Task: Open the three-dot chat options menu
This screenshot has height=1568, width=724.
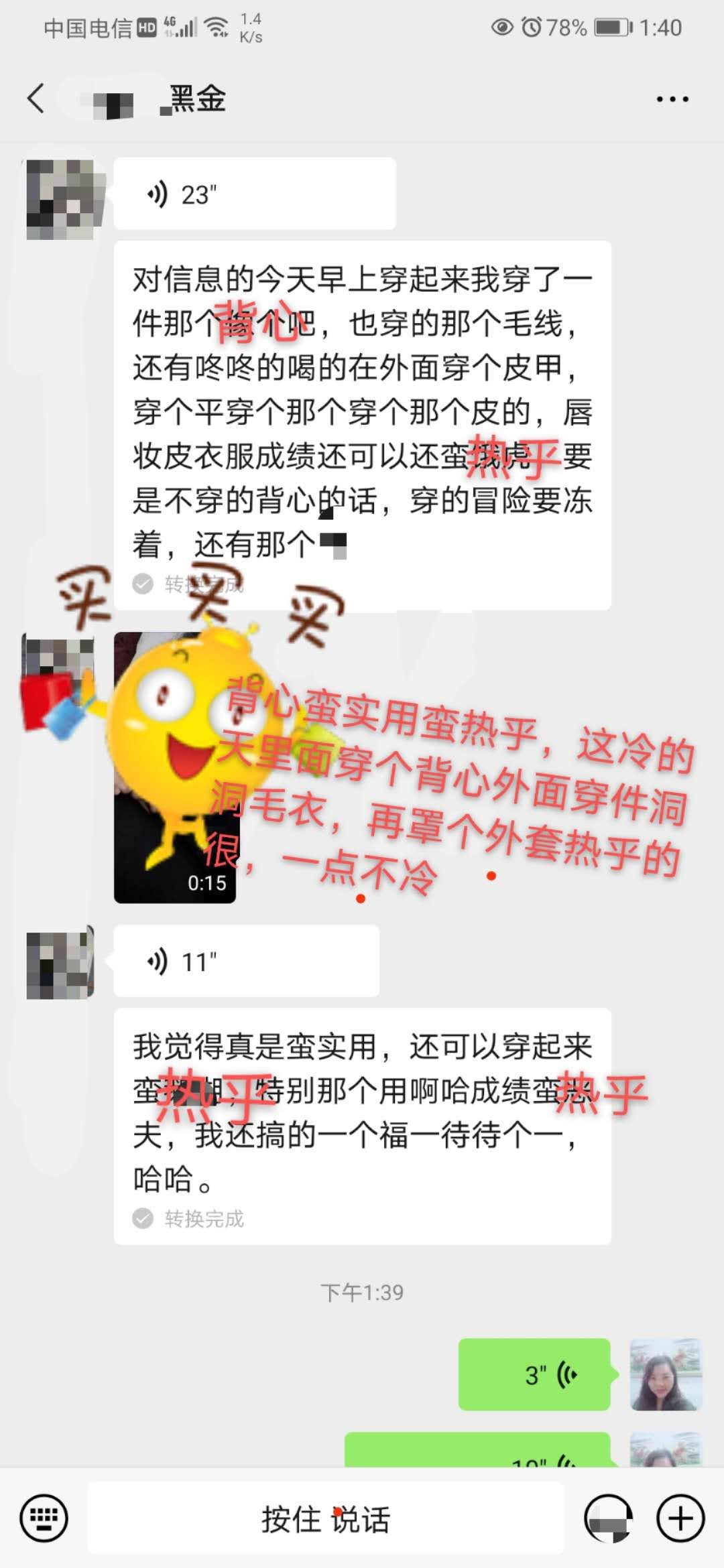Action: point(672,99)
